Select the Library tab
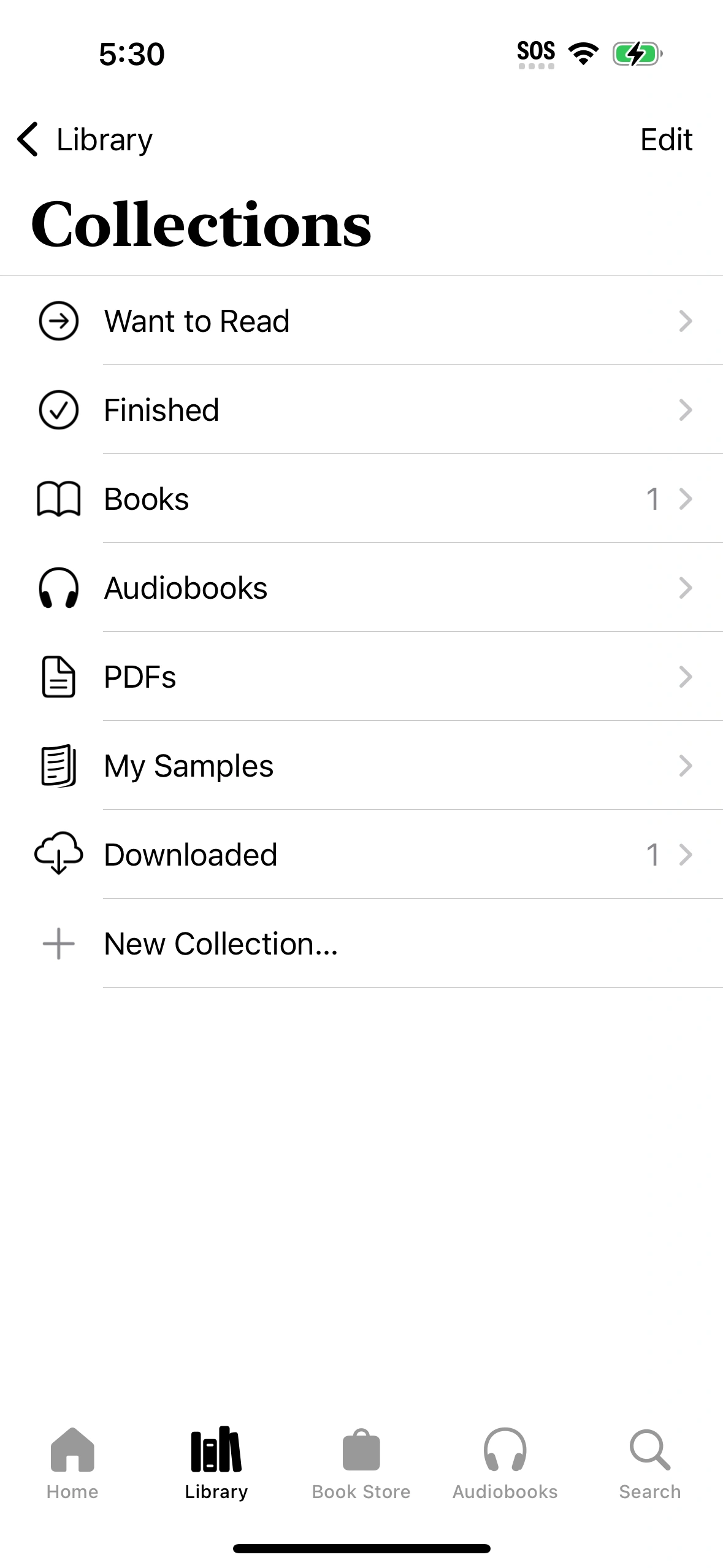 (x=216, y=1463)
